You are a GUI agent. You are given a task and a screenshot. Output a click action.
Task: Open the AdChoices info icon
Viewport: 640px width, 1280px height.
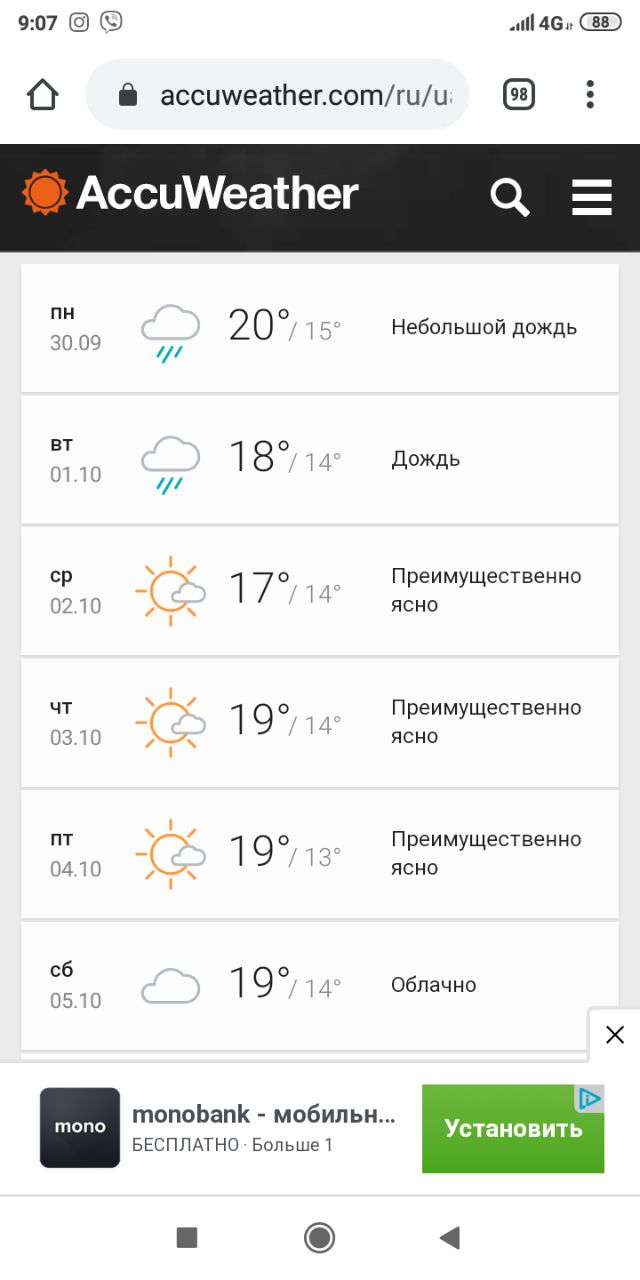point(590,1099)
